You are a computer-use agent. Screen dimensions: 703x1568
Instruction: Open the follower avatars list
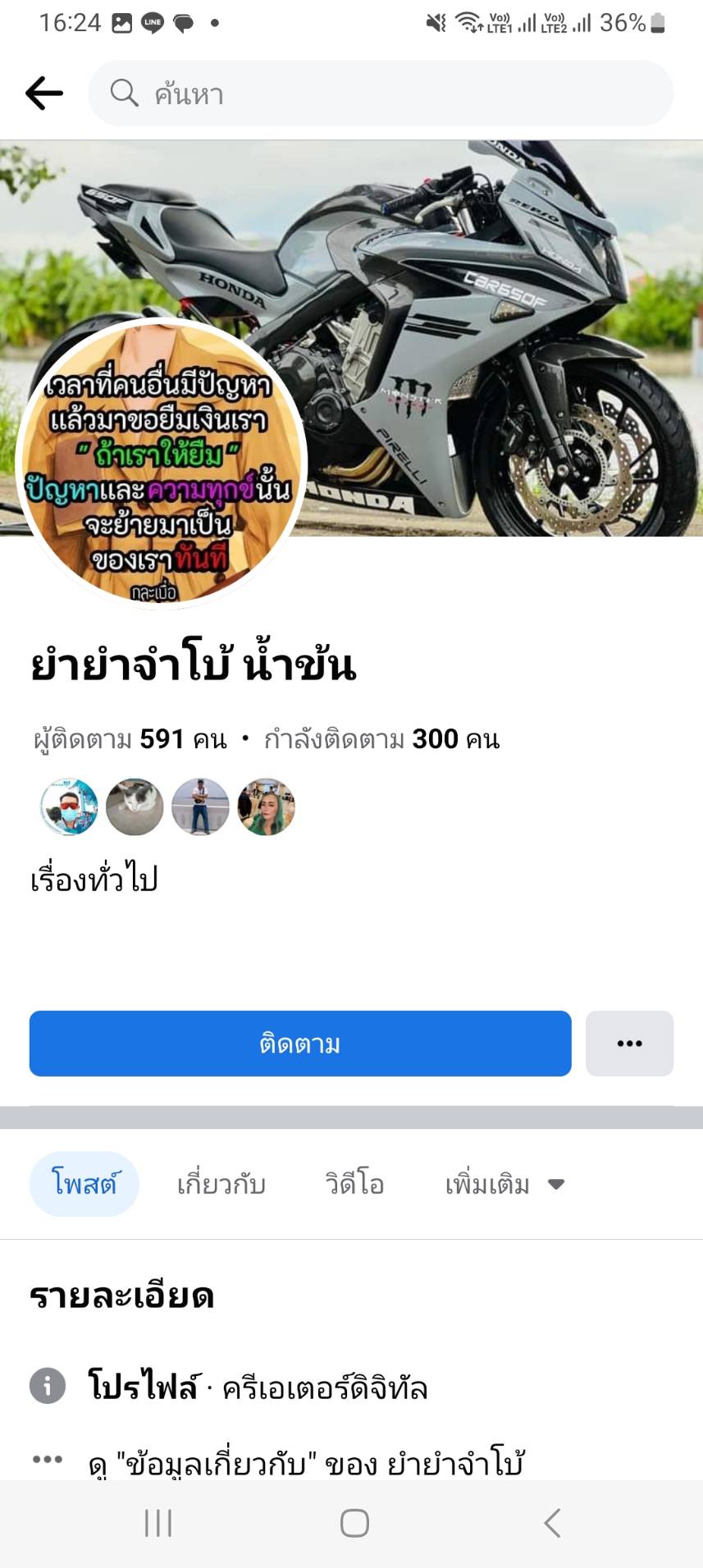[x=167, y=807]
